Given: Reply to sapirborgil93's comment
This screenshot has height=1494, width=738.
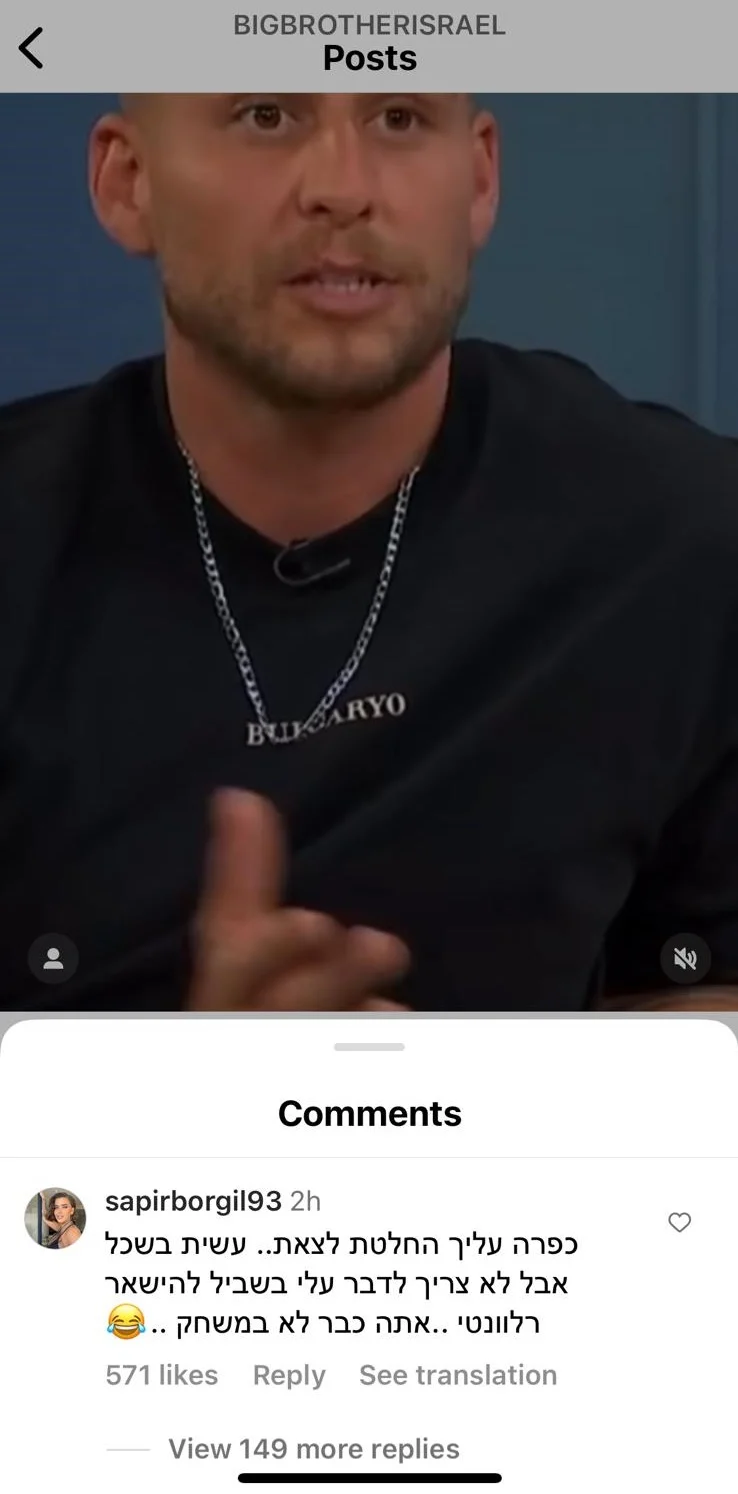Looking at the screenshot, I should (x=288, y=1375).
